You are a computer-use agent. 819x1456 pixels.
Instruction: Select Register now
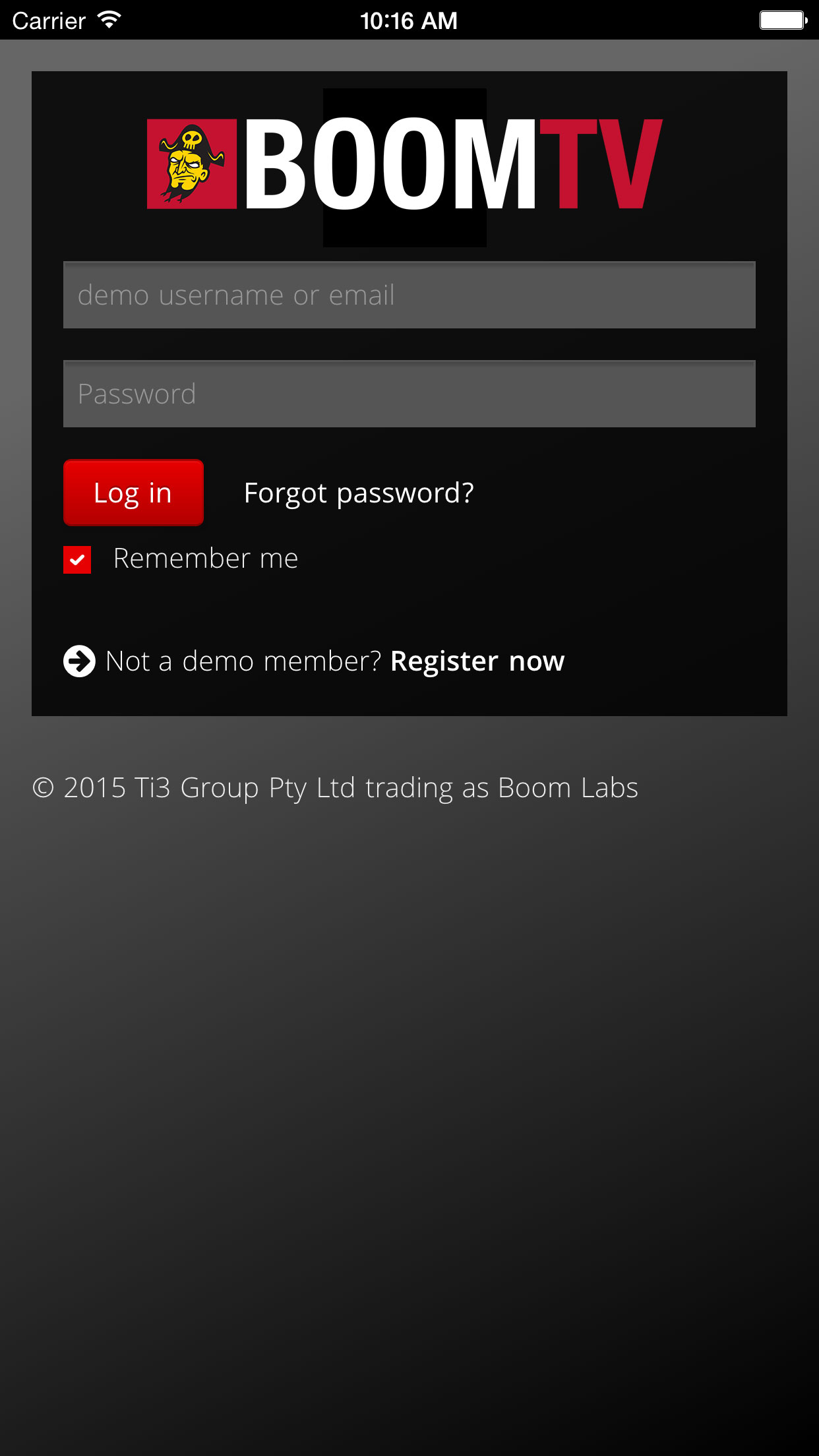tap(477, 660)
